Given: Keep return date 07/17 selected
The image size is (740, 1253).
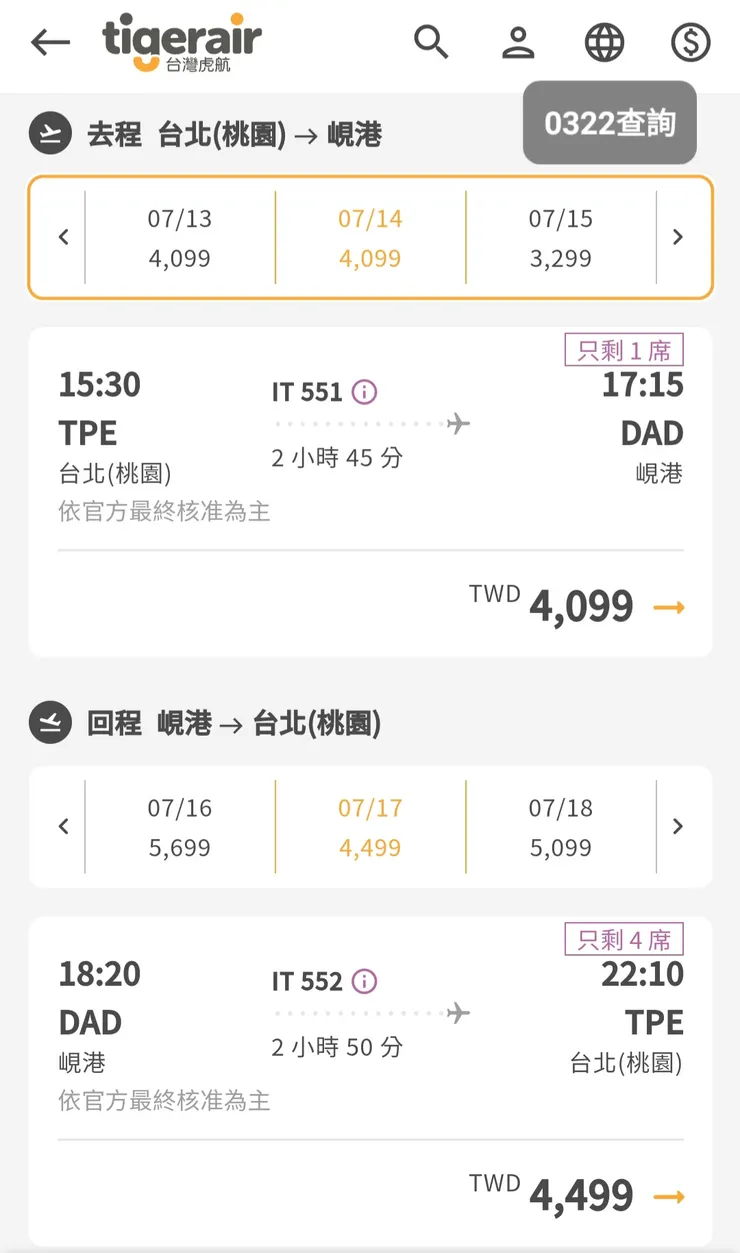Looking at the screenshot, I should coord(369,827).
